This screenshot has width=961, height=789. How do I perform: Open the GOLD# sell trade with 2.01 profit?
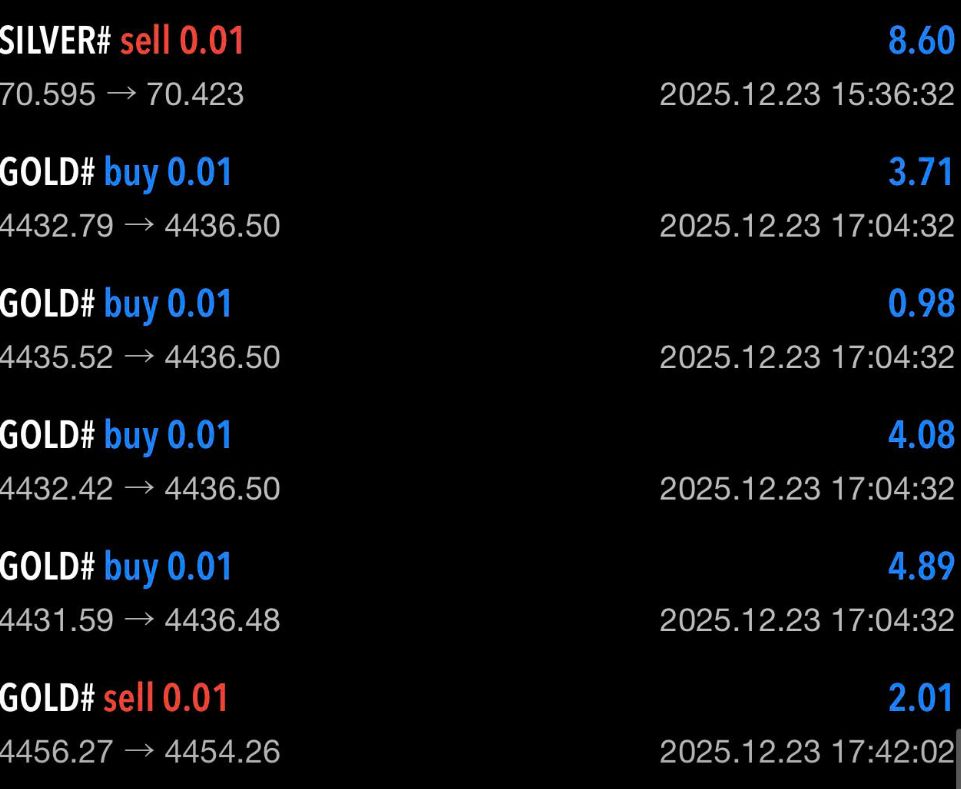pos(480,723)
